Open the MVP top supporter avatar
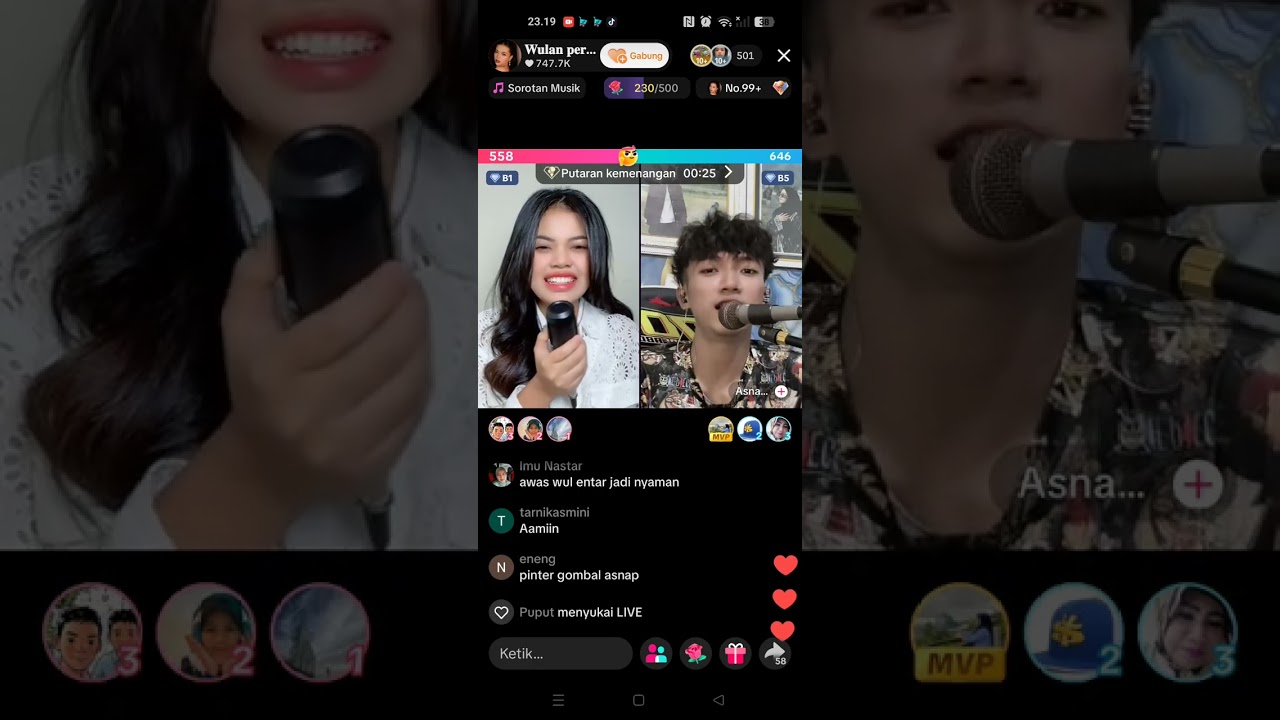This screenshot has width=1280, height=720. pos(721,429)
